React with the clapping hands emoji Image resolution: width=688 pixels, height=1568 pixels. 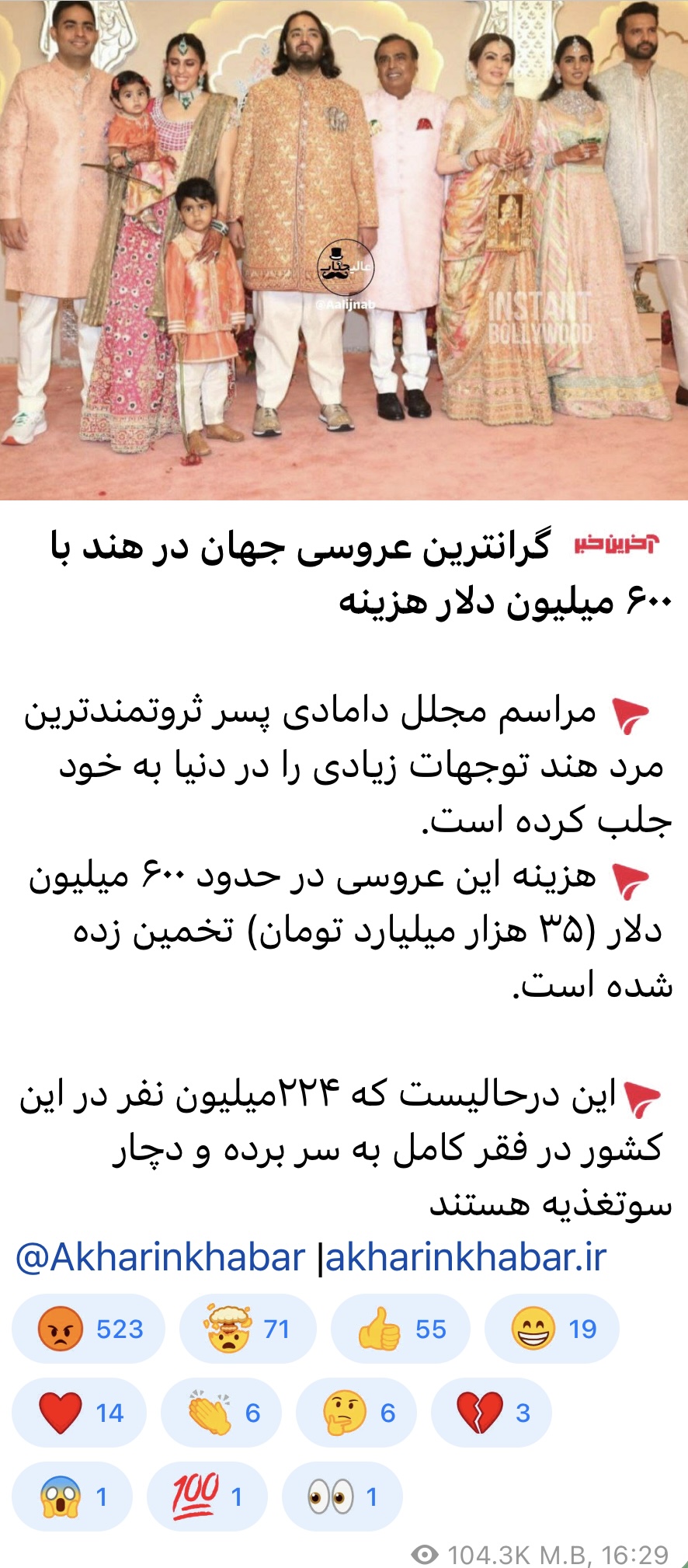[x=221, y=1413]
